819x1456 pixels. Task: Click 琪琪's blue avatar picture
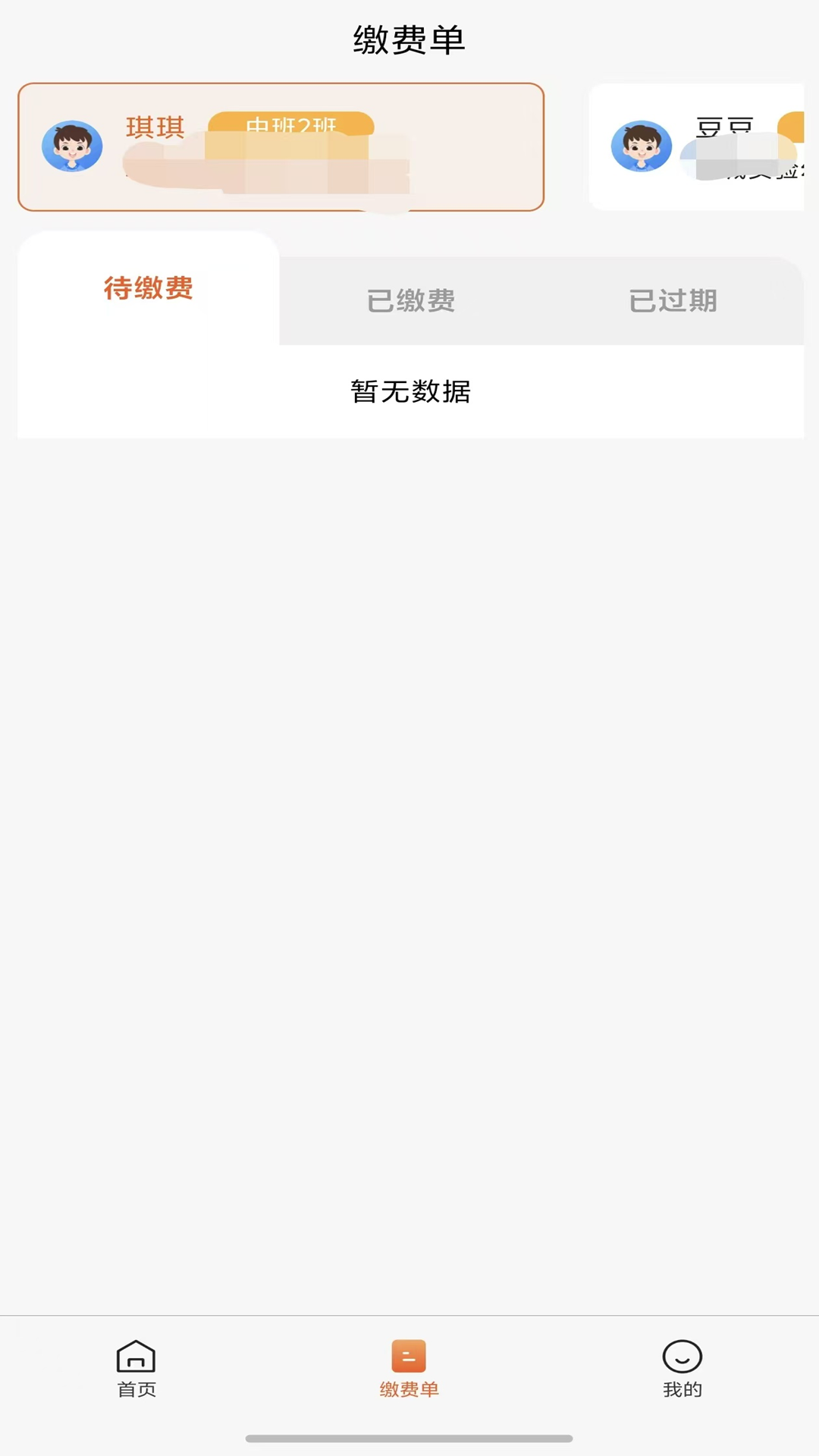tap(71, 146)
